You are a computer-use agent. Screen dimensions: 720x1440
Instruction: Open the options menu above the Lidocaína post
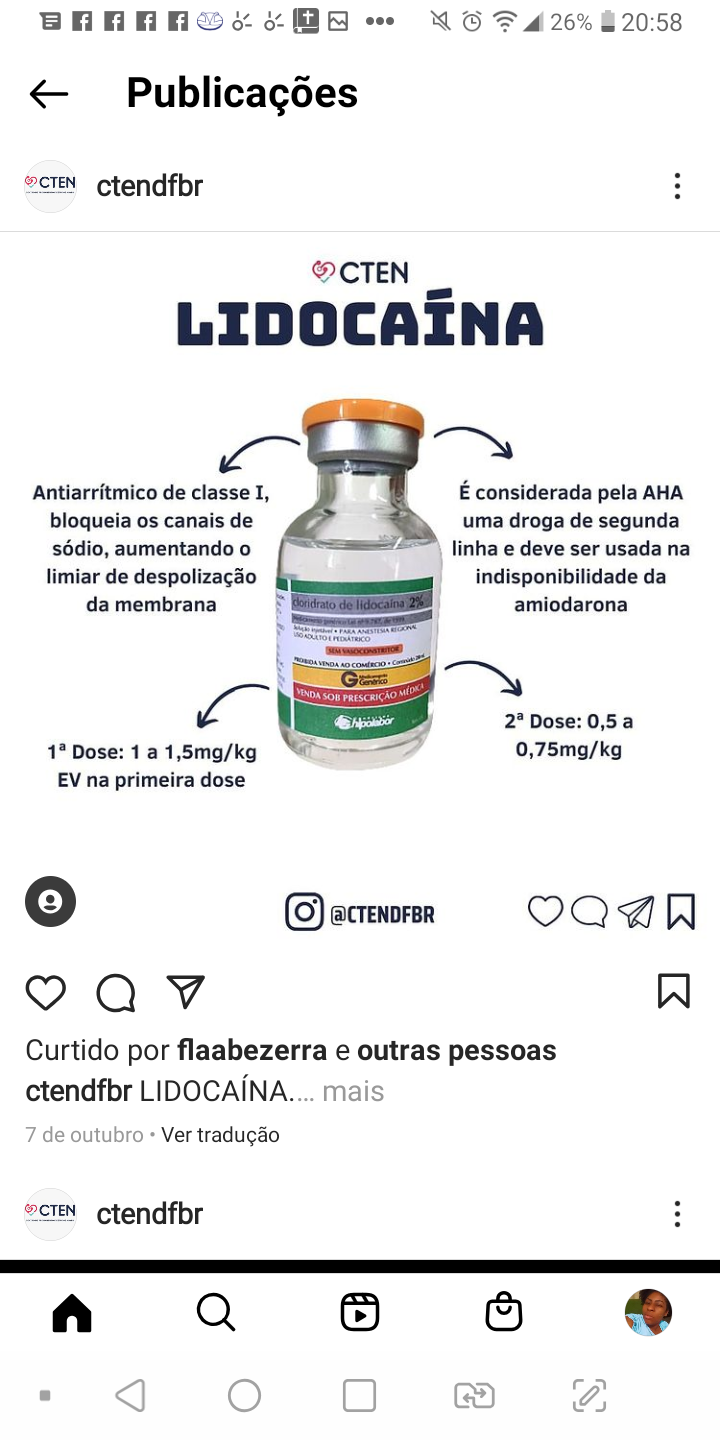tap(677, 186)
